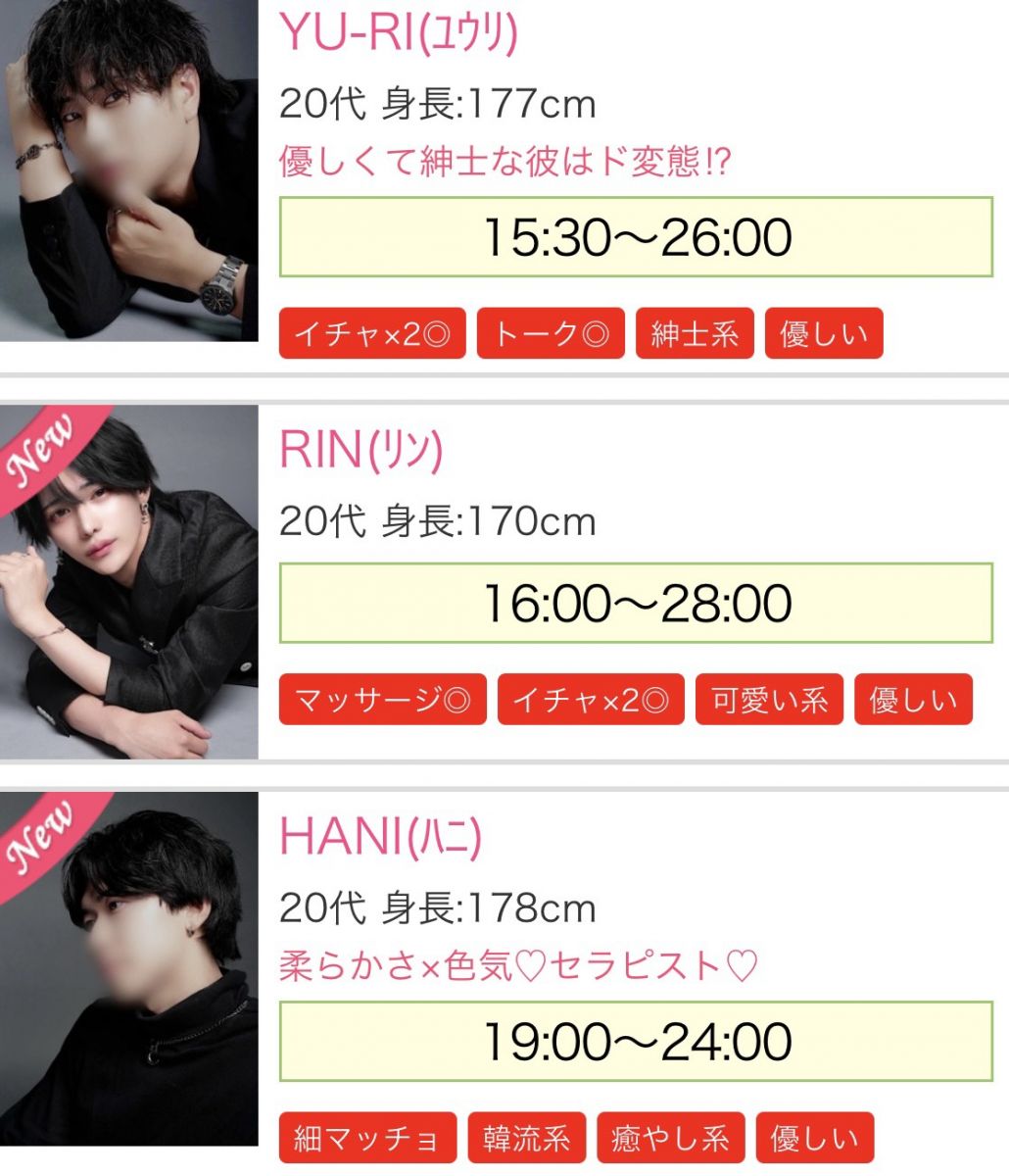Viewport: 1009px width, 1176px height.
Task: Tap the 優しい tag under YU-RI
Action: tap(823, 334)
